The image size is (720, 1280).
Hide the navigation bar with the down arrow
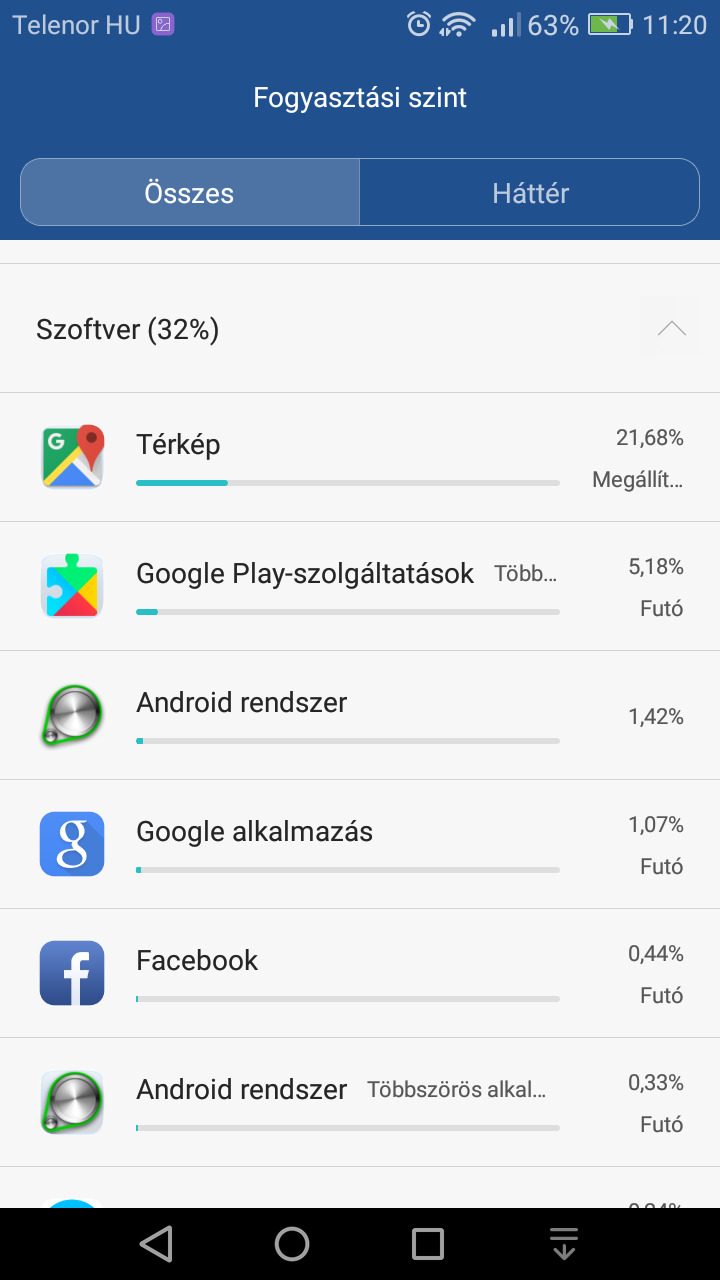(564, 1244)
